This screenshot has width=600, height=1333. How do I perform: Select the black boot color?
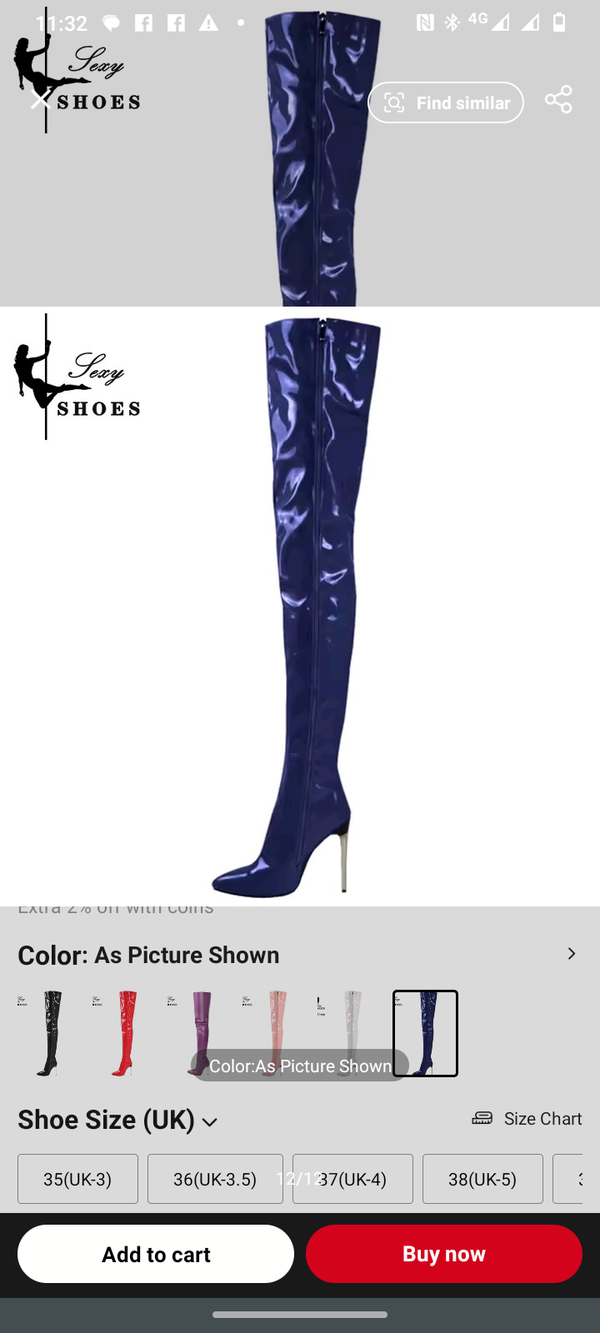(x=49, y=1033)
